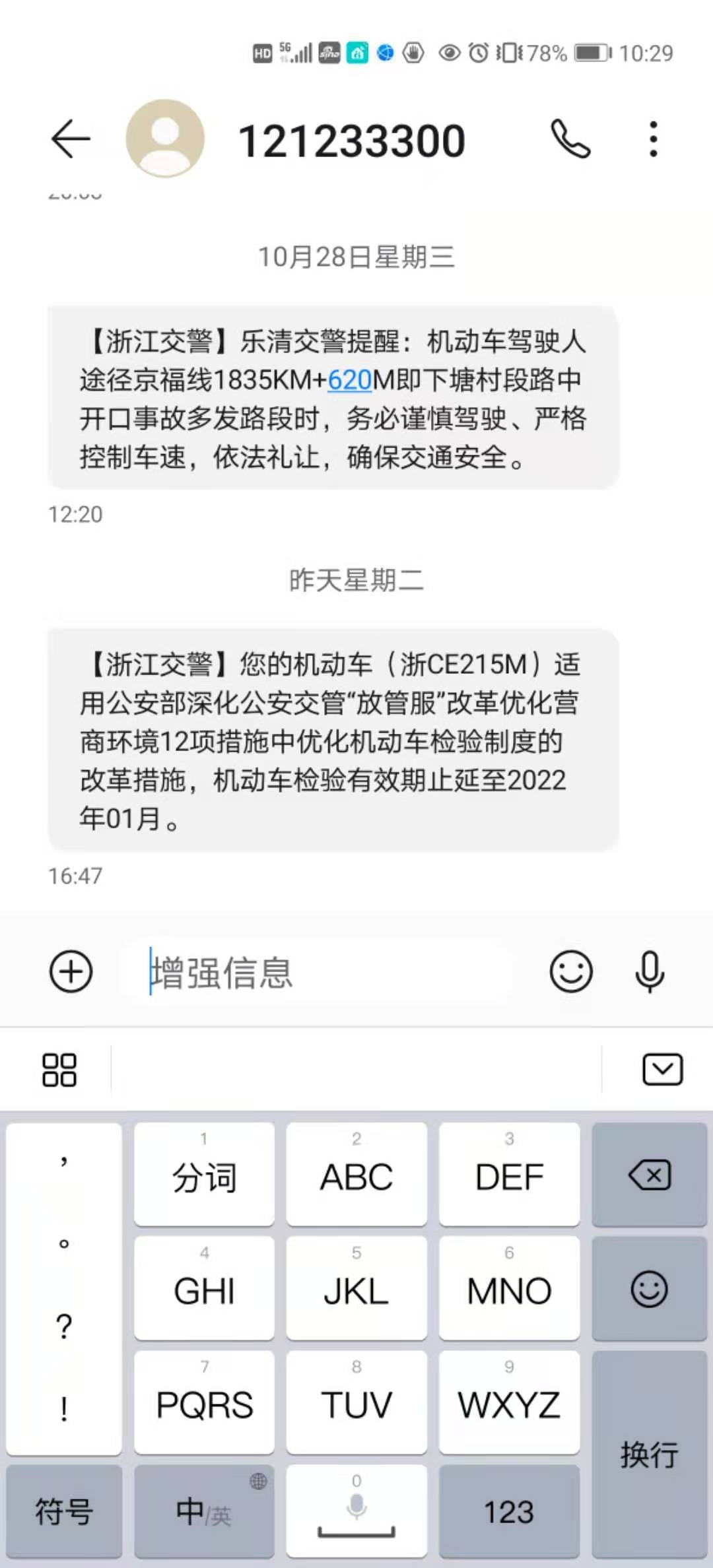Go back to the messages list
Image resolution: width=713 pixels, height=1568 pixels.
tap(70, 139)
